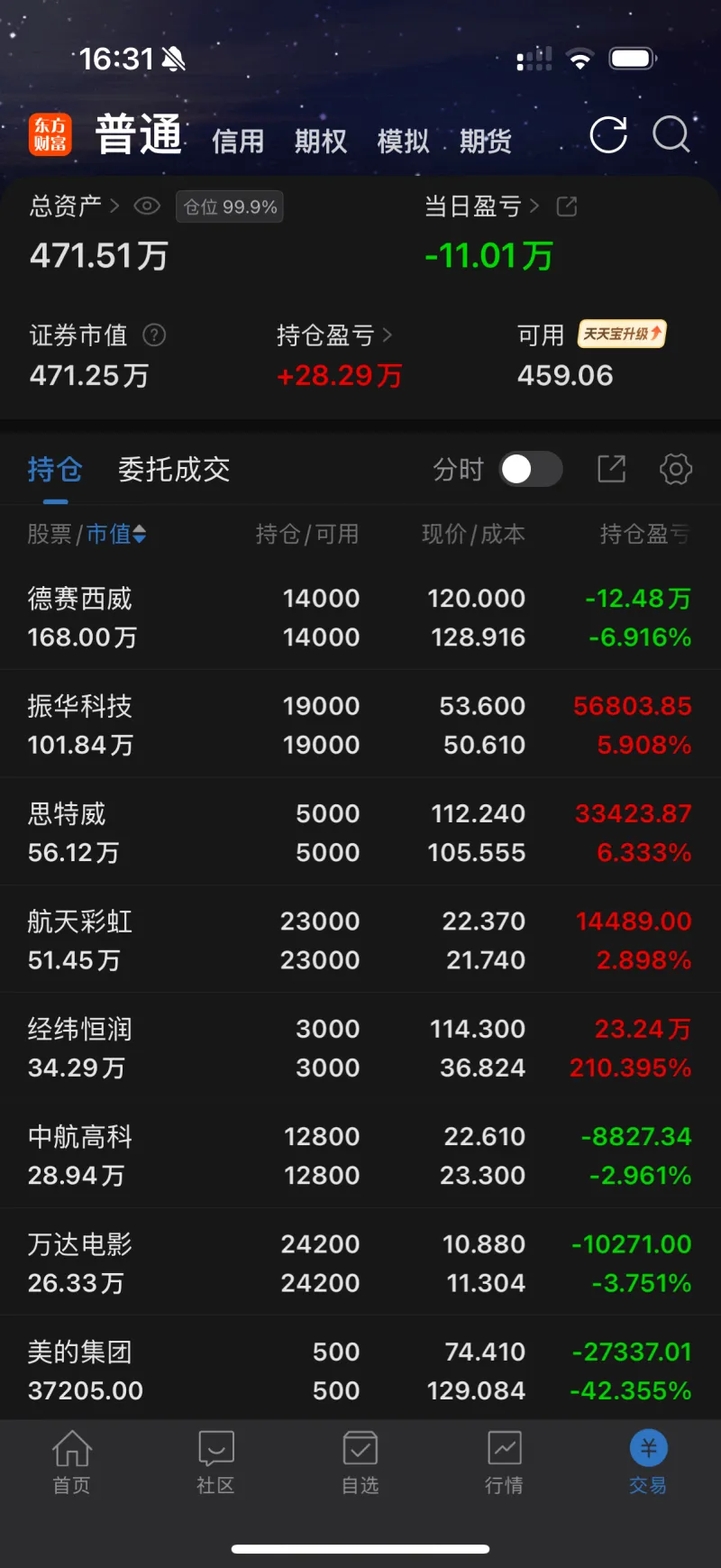Sort holdings by 市值
The image size is (721, 1568).
(115, 534)
